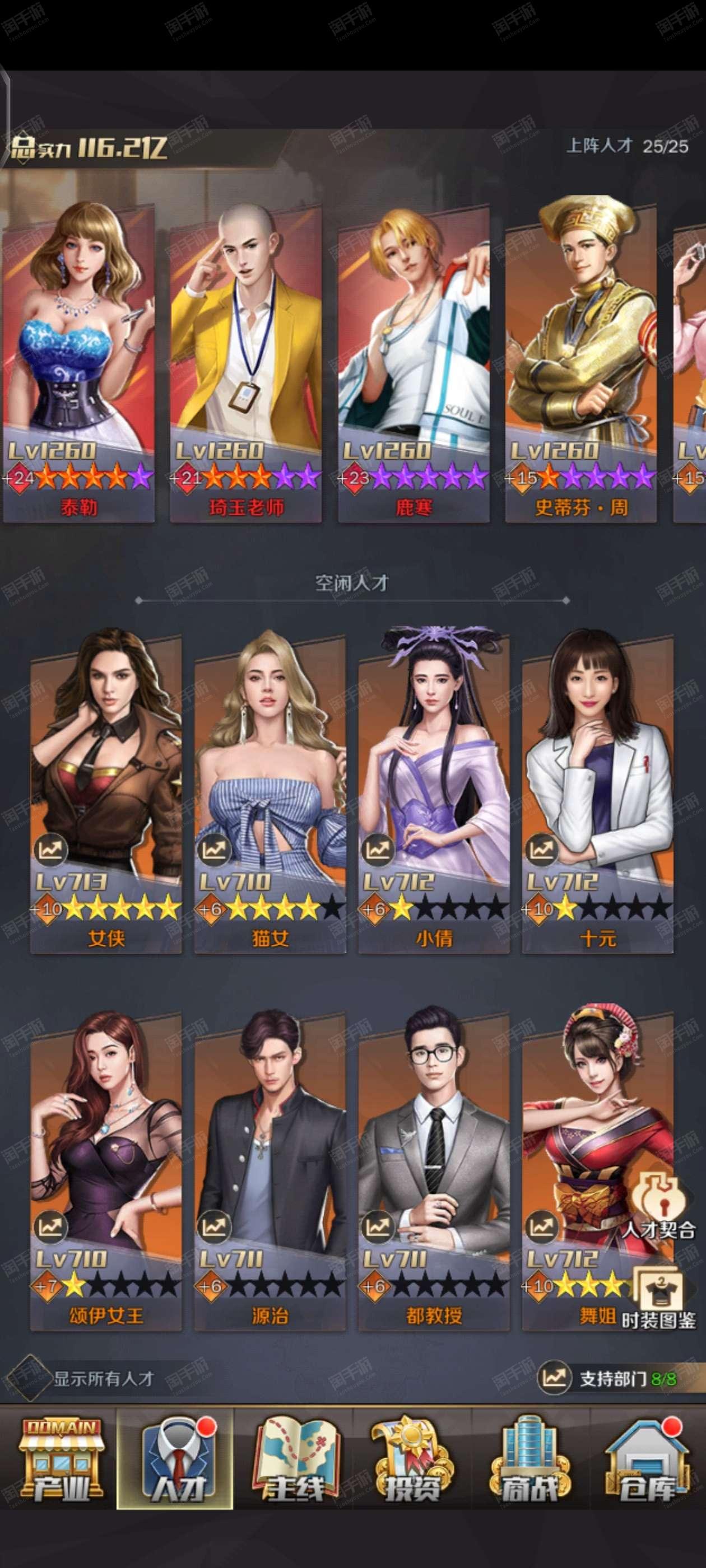This screenshot has height=1568, width=706.
Task: Open idle talent 源治
Action: click(x=270, y=1170)
